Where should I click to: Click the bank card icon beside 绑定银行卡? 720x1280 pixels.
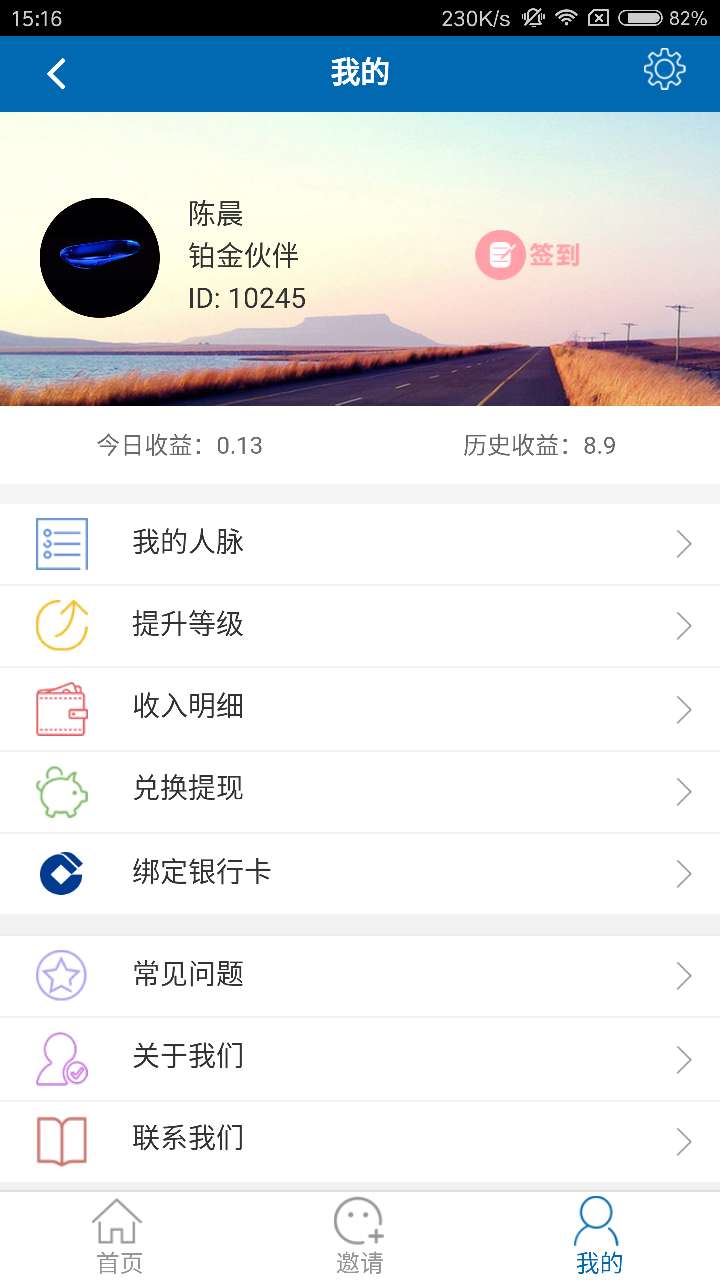click(x=61, y=872)
